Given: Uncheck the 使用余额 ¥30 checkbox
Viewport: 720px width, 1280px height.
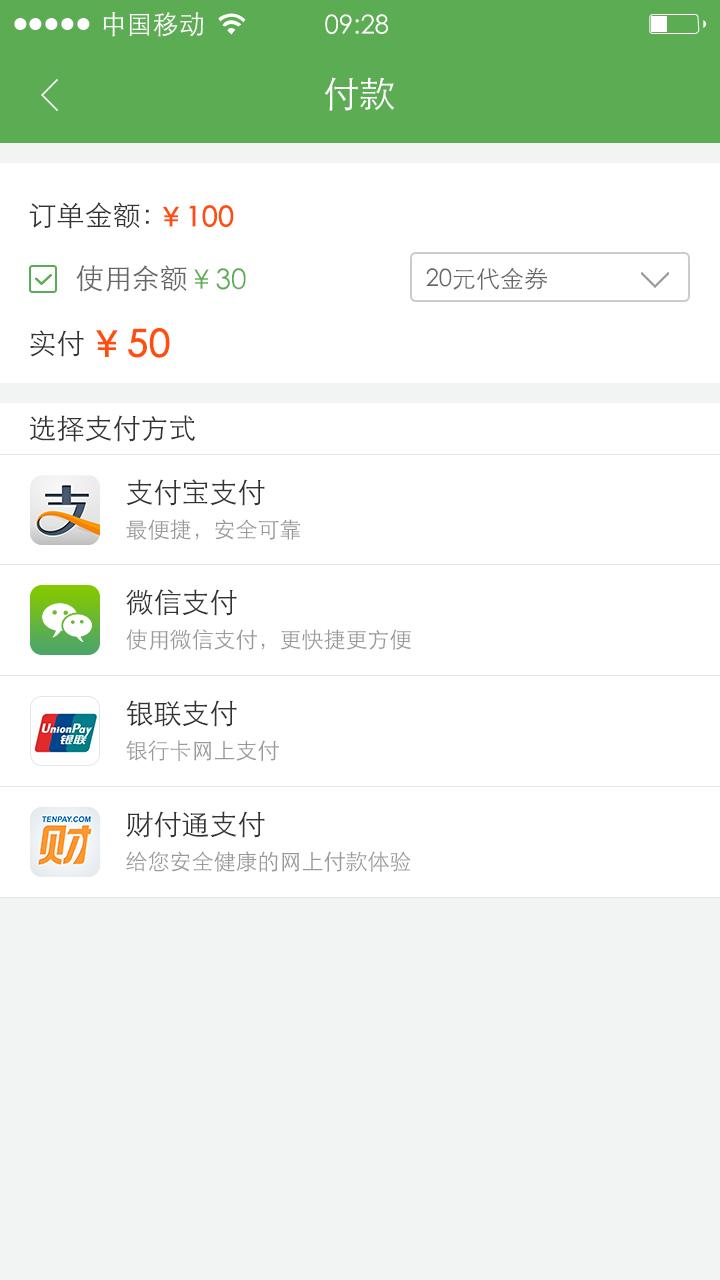Looking at the screenshot, I should click(43, 279).
